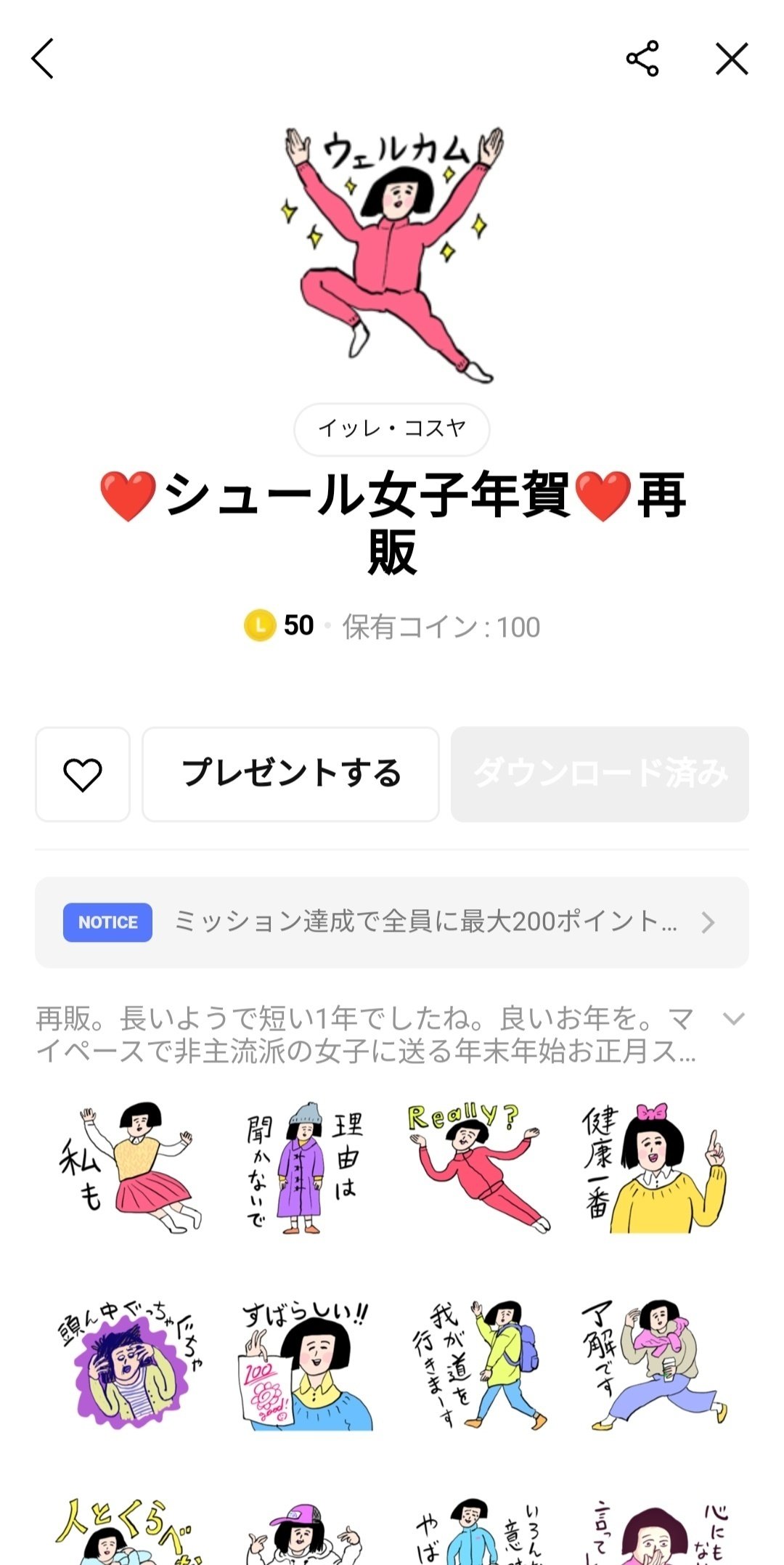This screenshot has height=1565, width=784.
Task: Tap the ダウンロード済み downloaded button
Action: [600, 774]
